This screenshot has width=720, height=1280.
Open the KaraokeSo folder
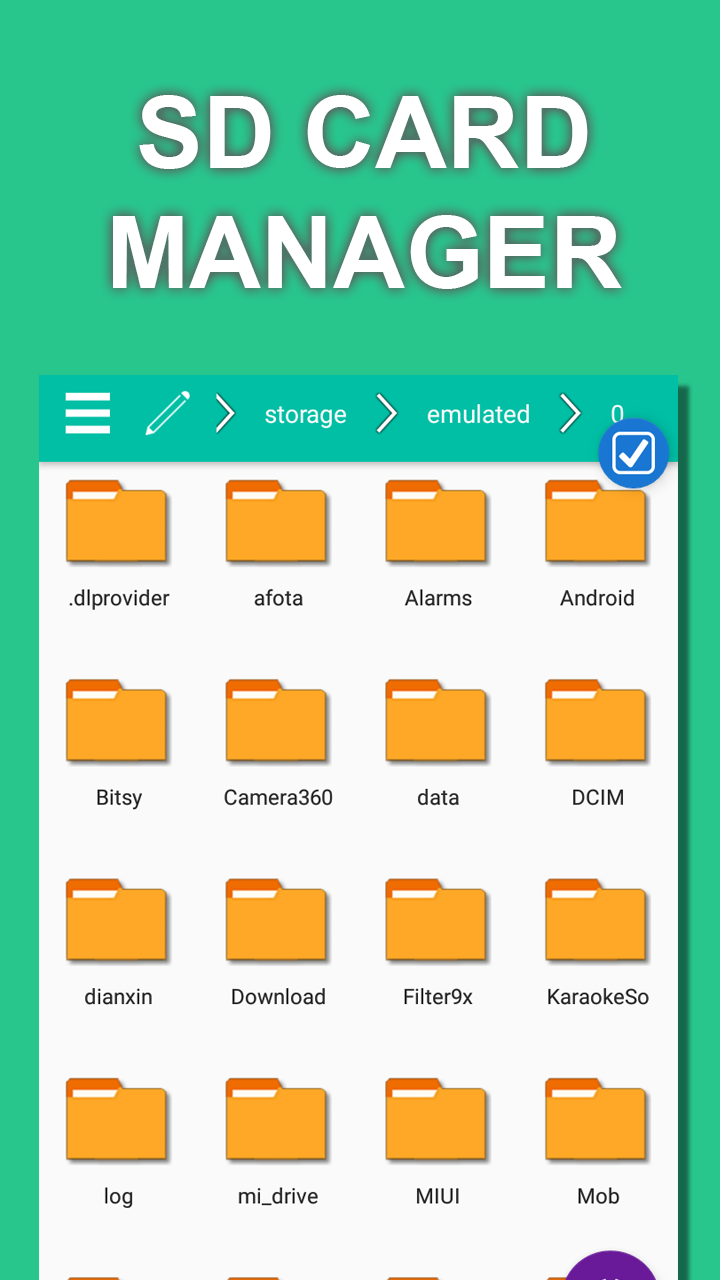[x=597, y=940]
